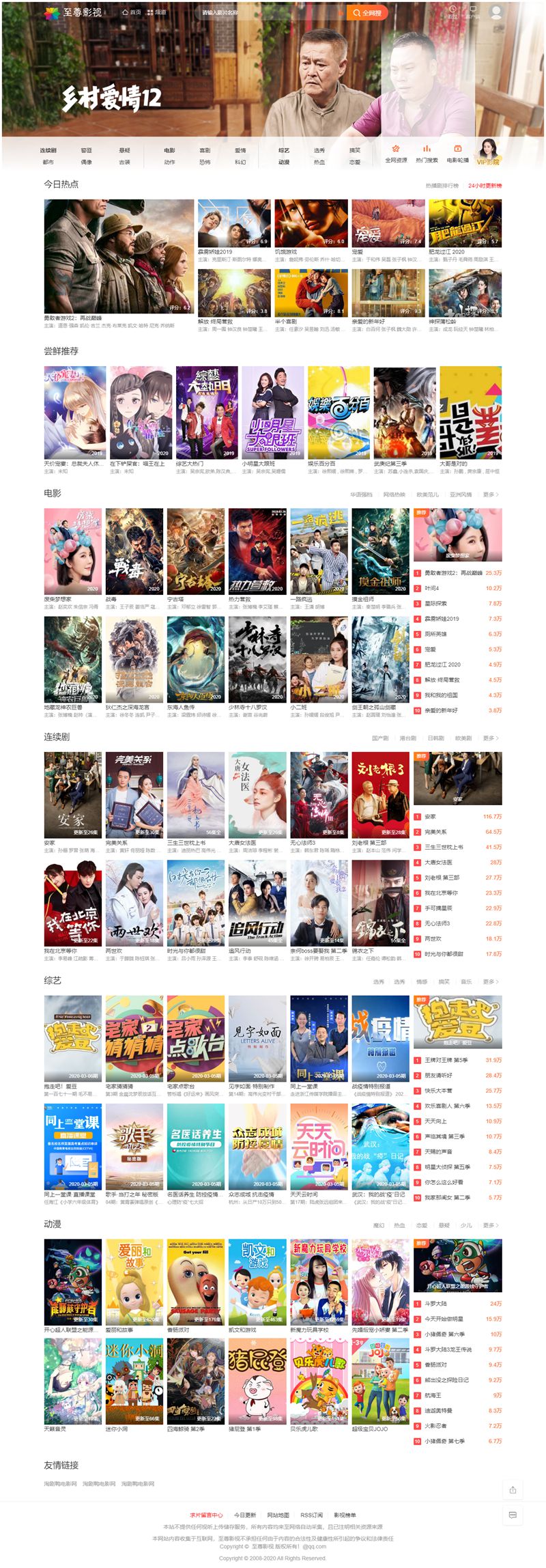Open the 求片留言中心 footer link
546x1568 pixels.
coord(206,1515)
